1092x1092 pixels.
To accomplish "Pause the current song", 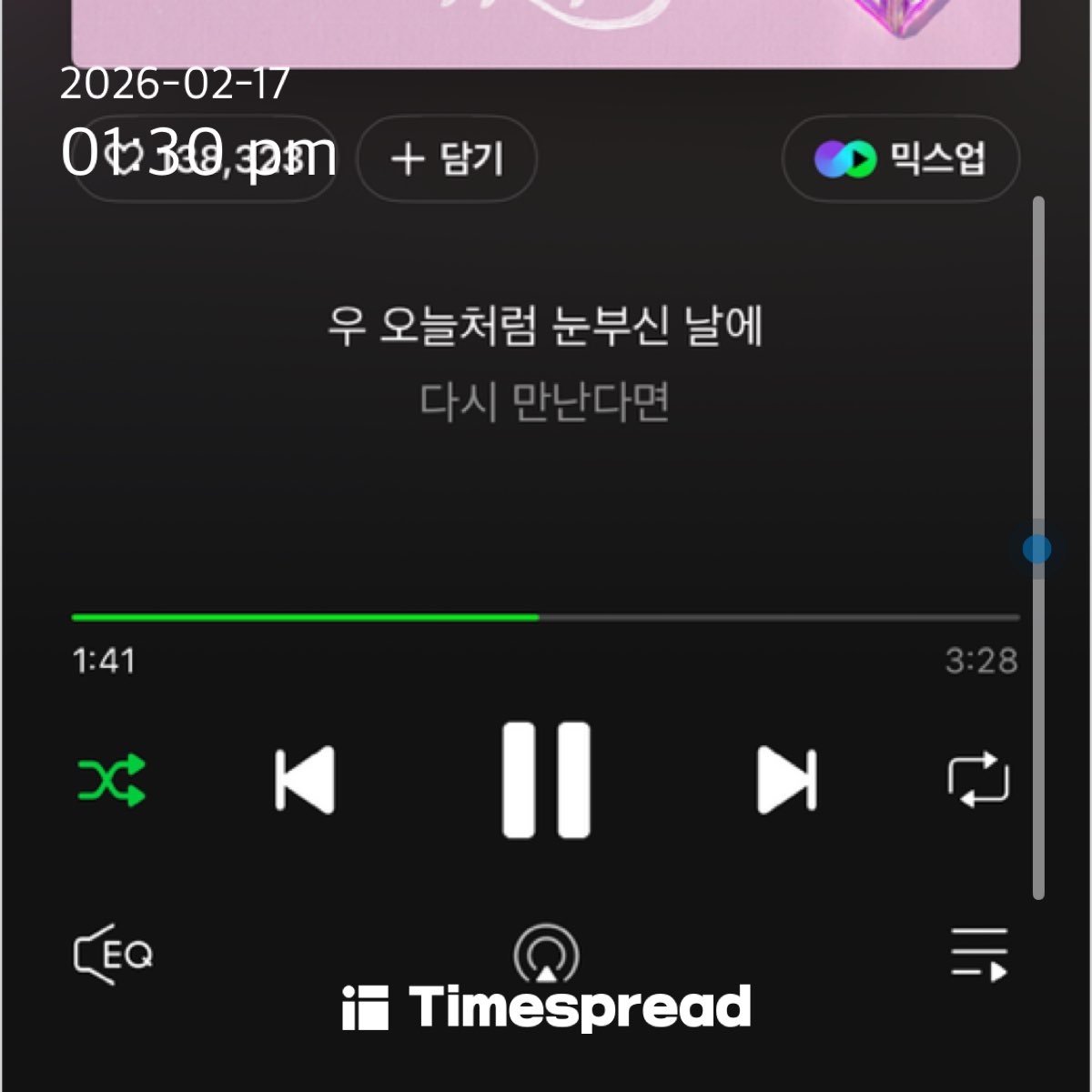I will (546, 780).
